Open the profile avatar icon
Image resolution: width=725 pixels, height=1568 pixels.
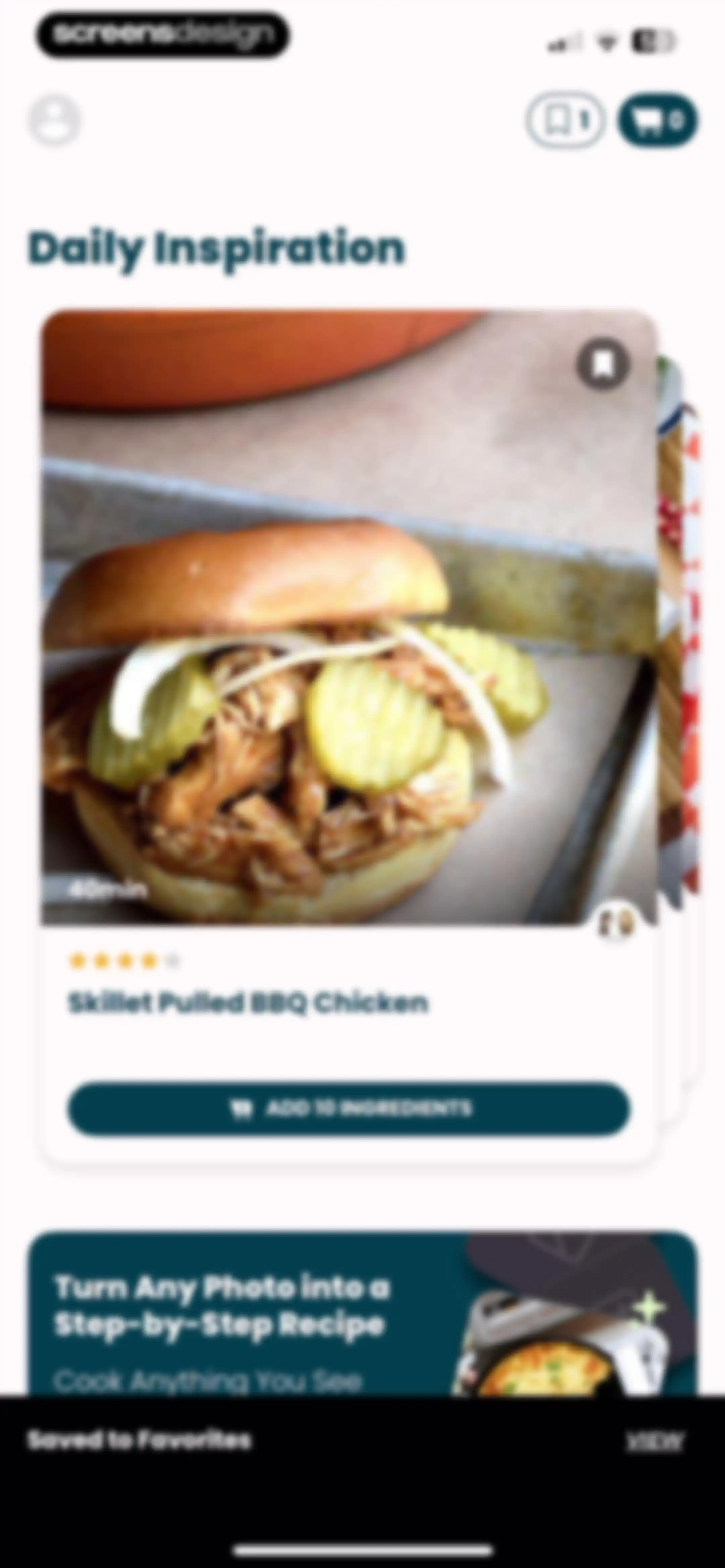(54, 121)
